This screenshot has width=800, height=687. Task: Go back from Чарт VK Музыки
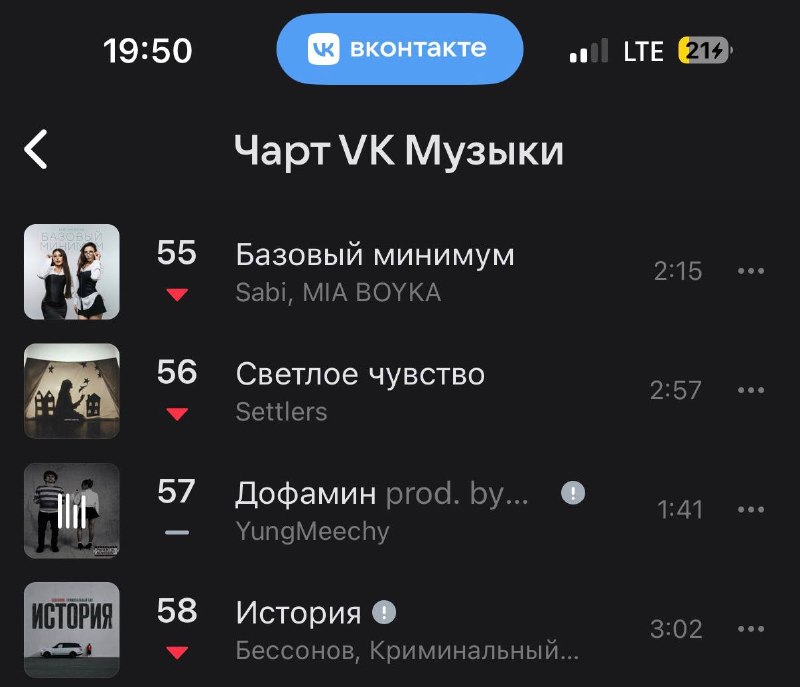coord(36,149)
